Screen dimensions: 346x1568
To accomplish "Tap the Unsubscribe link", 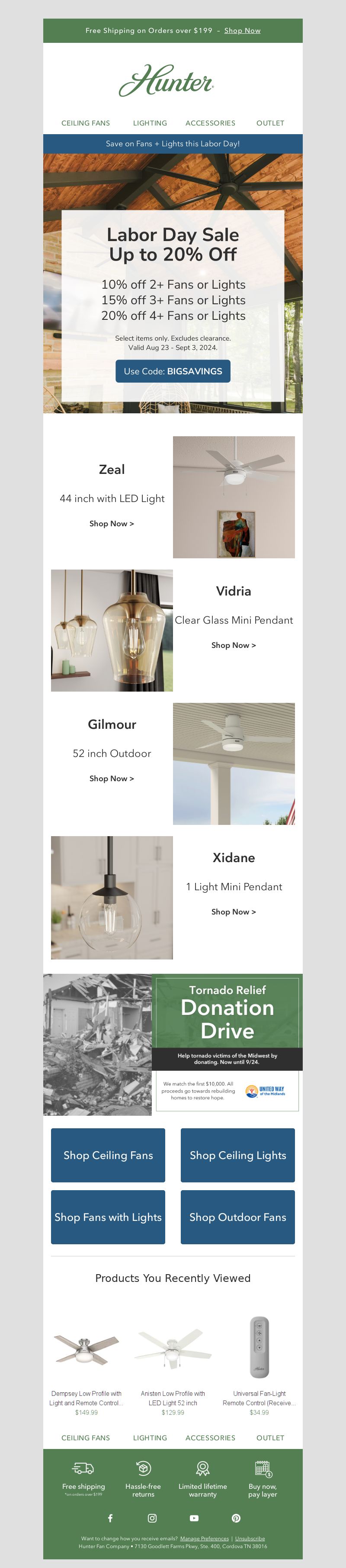I will (x=250, y=1538).
